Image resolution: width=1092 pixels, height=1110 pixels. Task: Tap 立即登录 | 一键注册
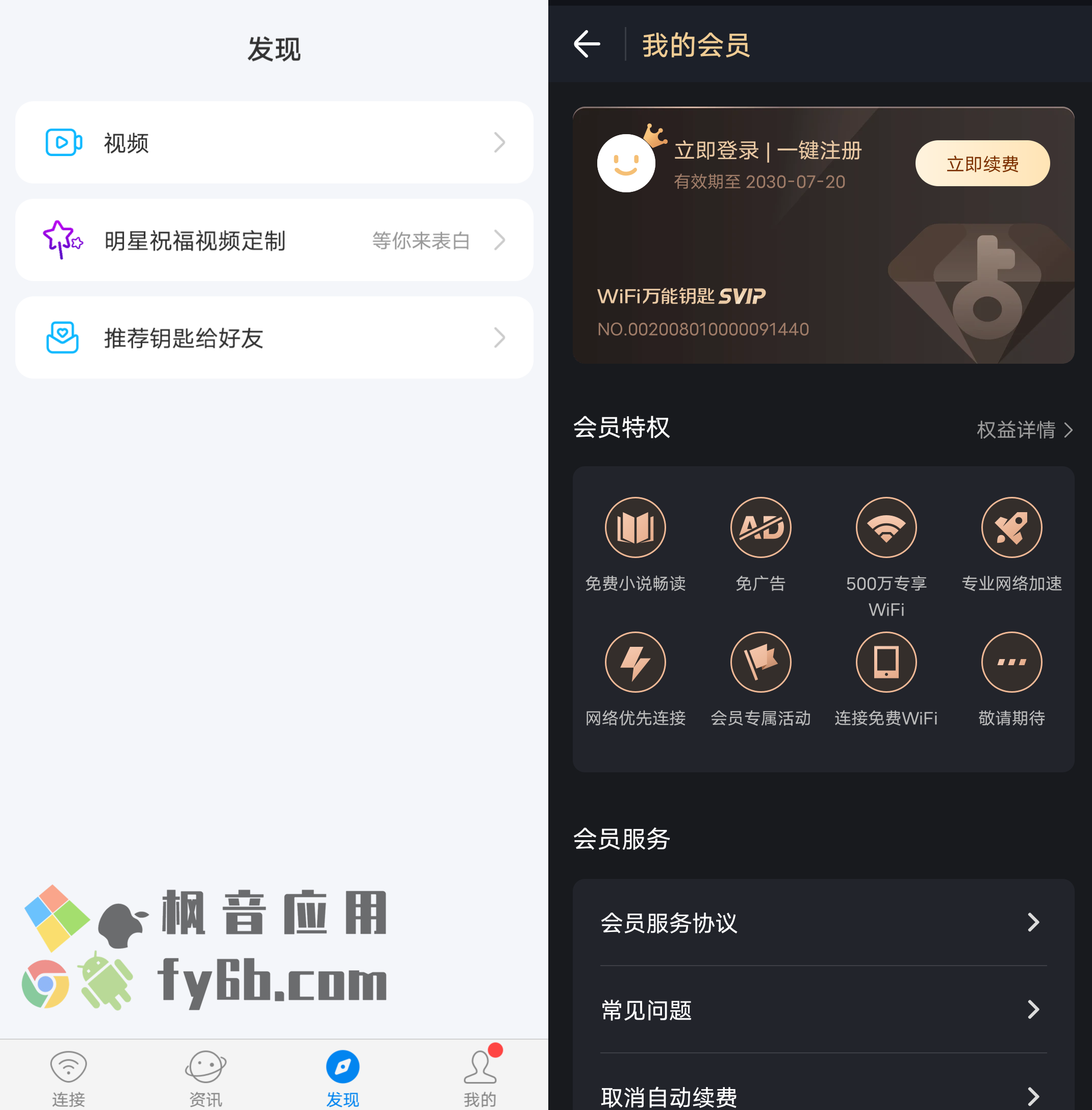768,151
